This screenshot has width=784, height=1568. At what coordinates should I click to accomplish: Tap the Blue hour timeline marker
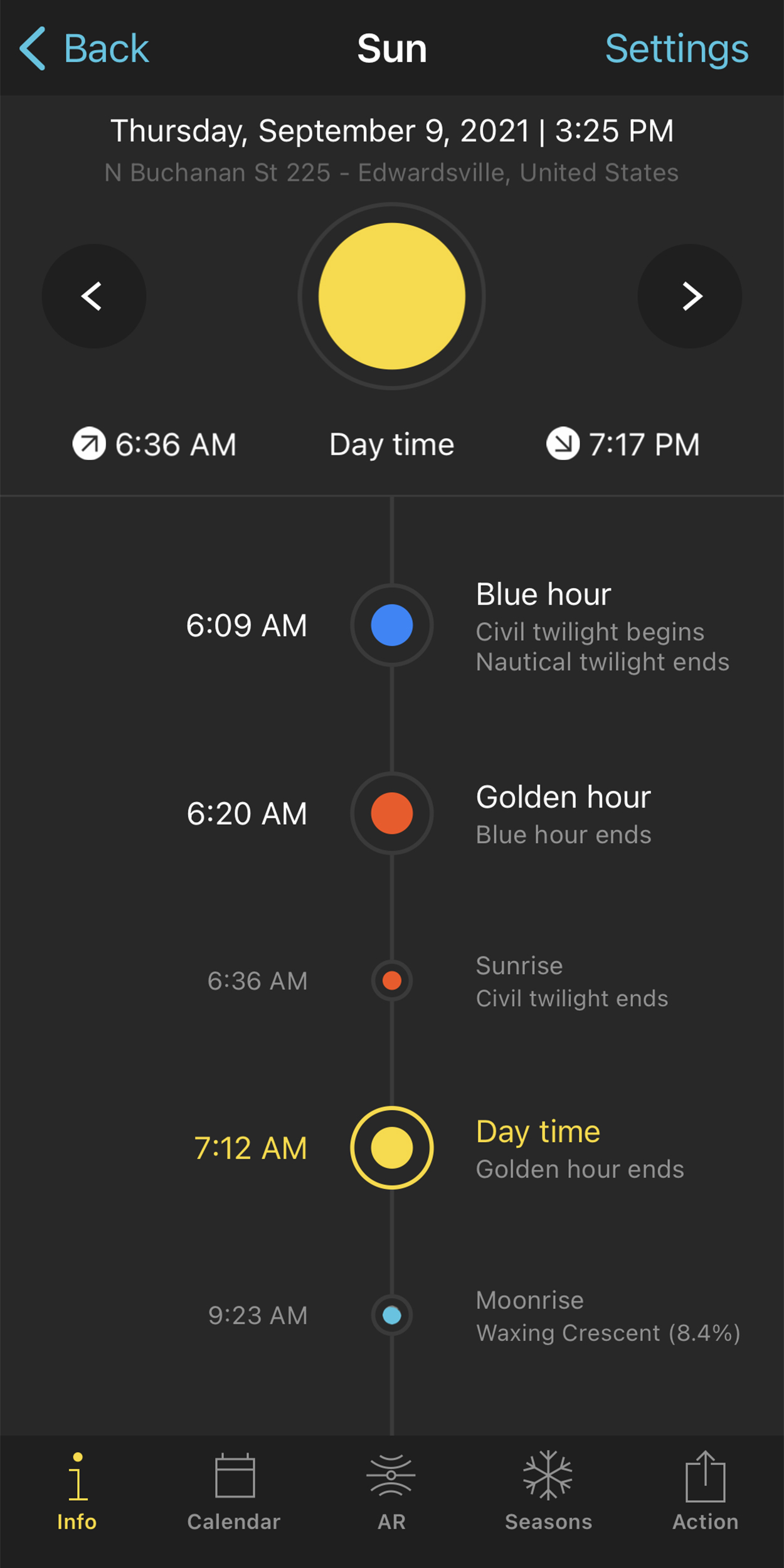[x=392, y=625]
